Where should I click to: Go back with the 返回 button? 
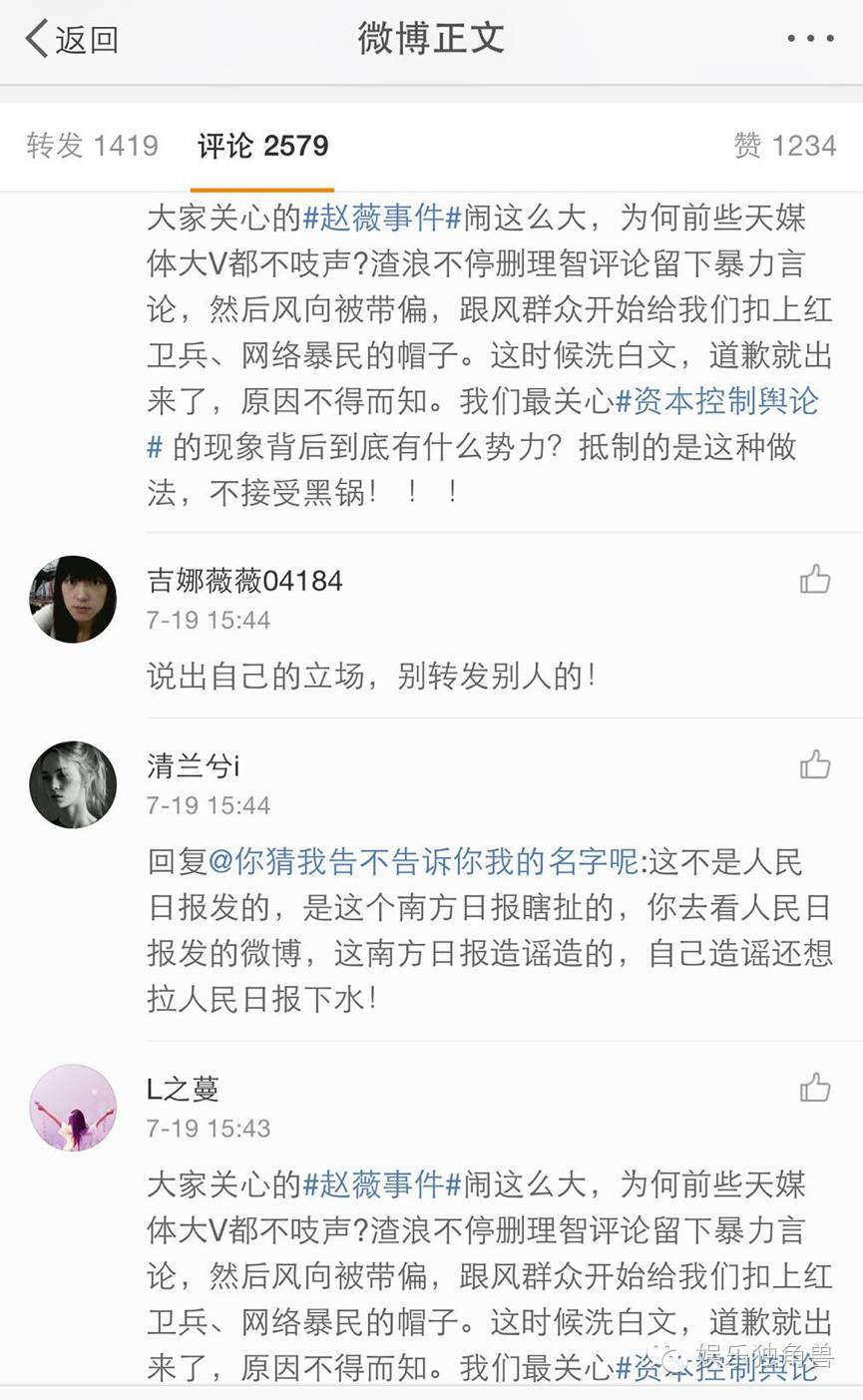pos(71,40)
